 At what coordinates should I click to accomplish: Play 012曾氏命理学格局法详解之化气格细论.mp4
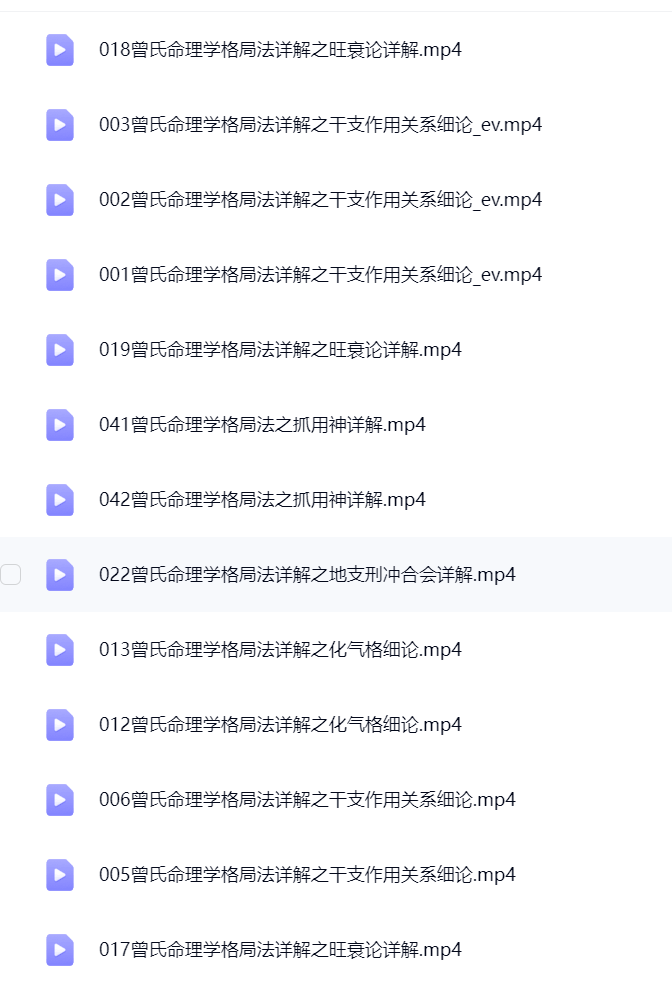280,725
